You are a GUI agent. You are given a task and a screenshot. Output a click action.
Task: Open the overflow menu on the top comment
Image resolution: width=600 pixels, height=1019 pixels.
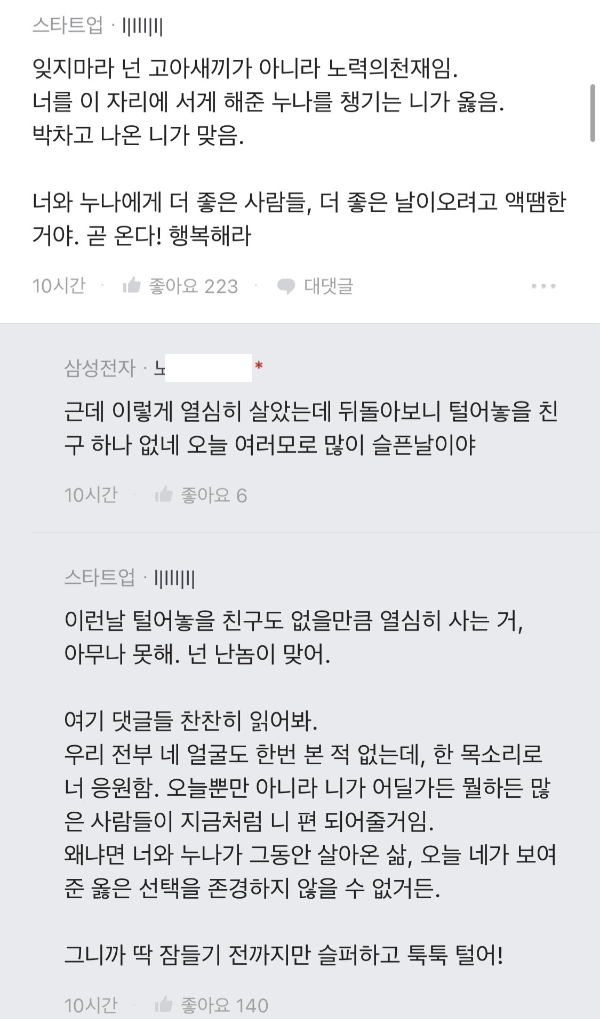coord(543,286)
